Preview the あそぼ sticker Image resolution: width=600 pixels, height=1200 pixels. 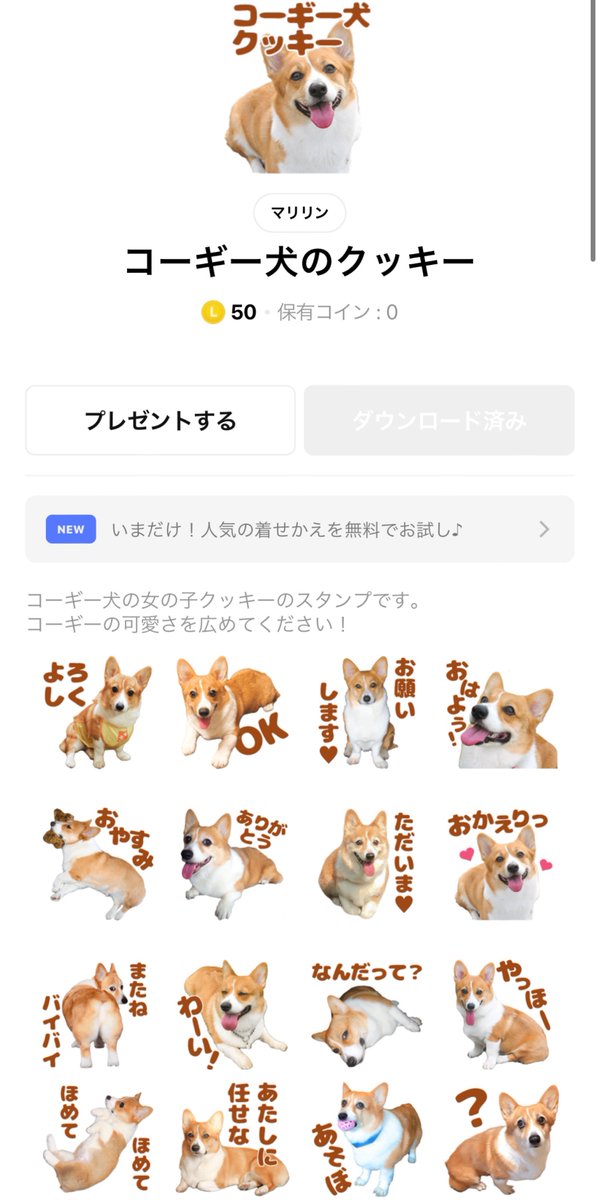366,1137
